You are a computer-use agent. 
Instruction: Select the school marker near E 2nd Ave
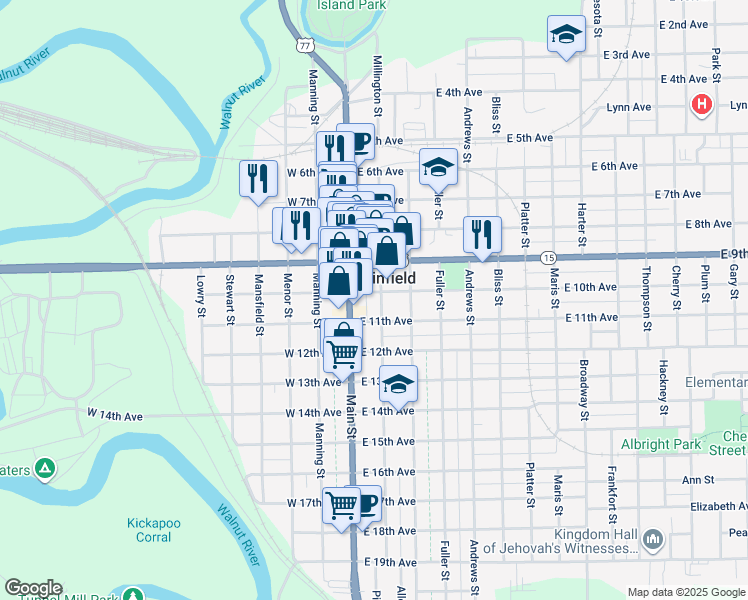[566, 35]
